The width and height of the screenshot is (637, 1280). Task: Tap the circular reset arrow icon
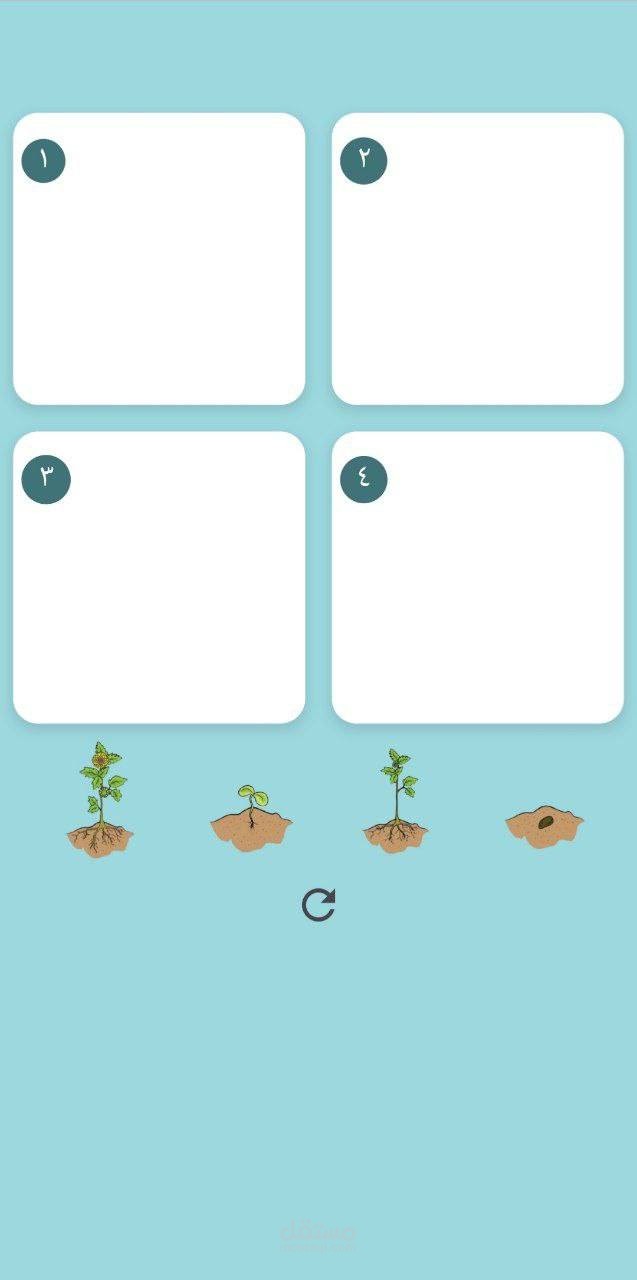click(x=318, y=905)
